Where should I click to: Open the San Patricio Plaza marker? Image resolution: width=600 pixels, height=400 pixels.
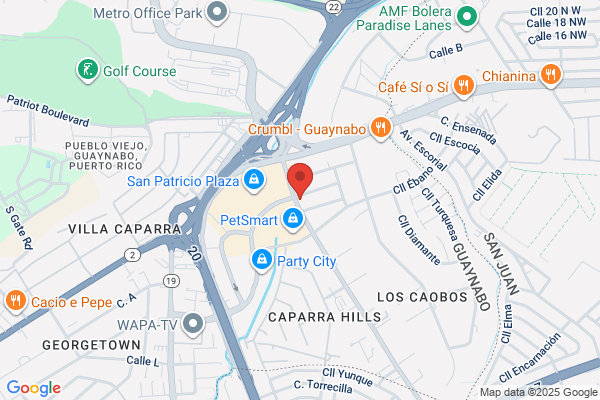coord(254,180)
